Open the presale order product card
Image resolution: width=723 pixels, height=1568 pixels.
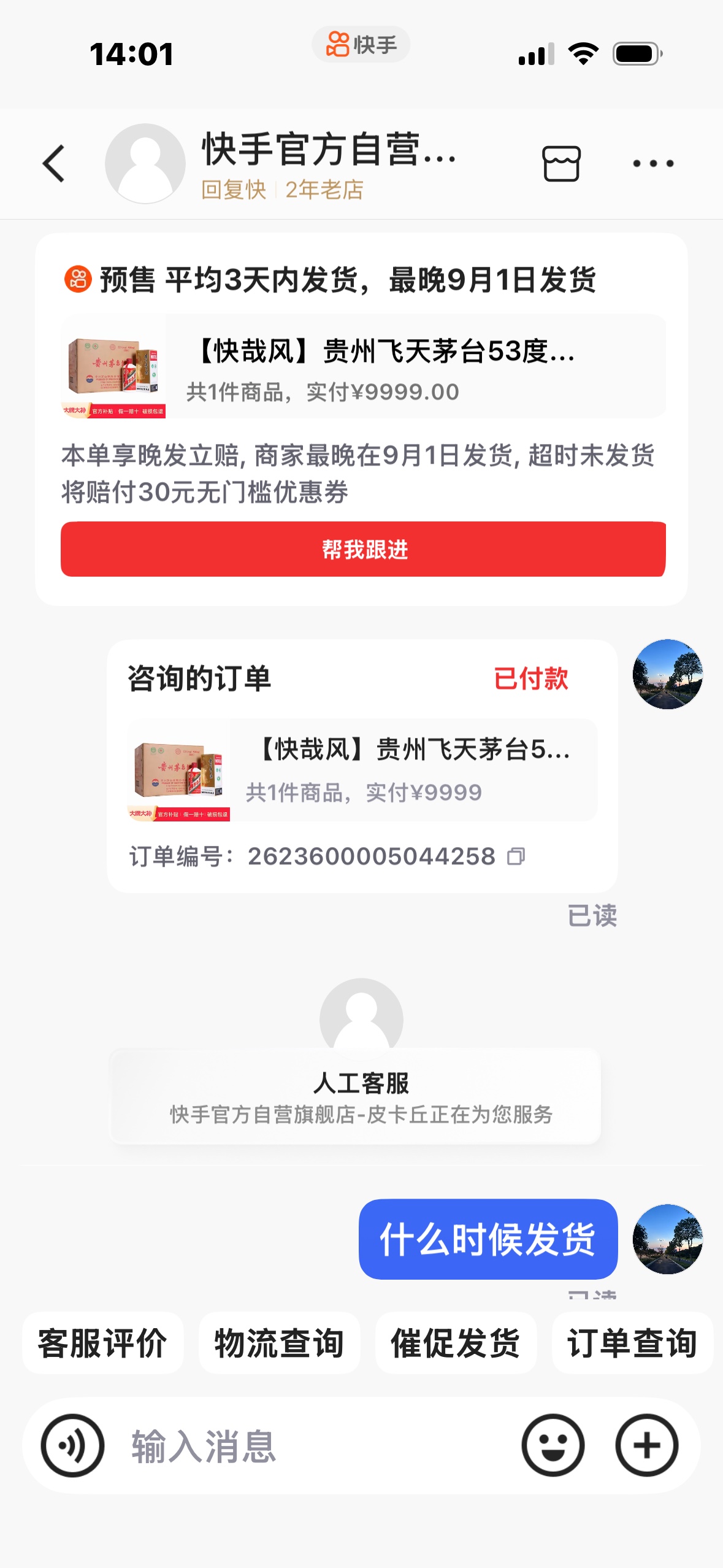pyautogui.click(x=363, y=366)
